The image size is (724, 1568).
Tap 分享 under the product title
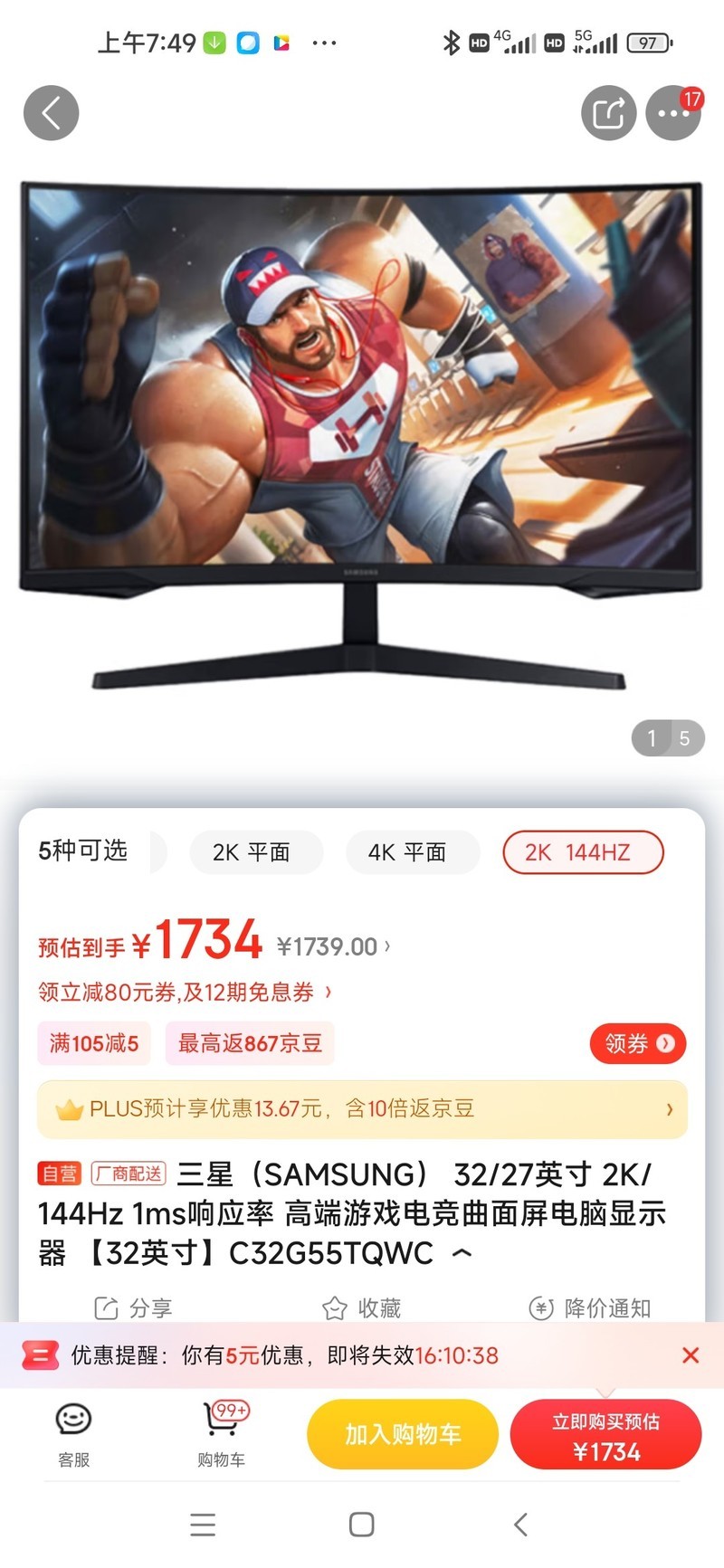[x=133, y=1307]
